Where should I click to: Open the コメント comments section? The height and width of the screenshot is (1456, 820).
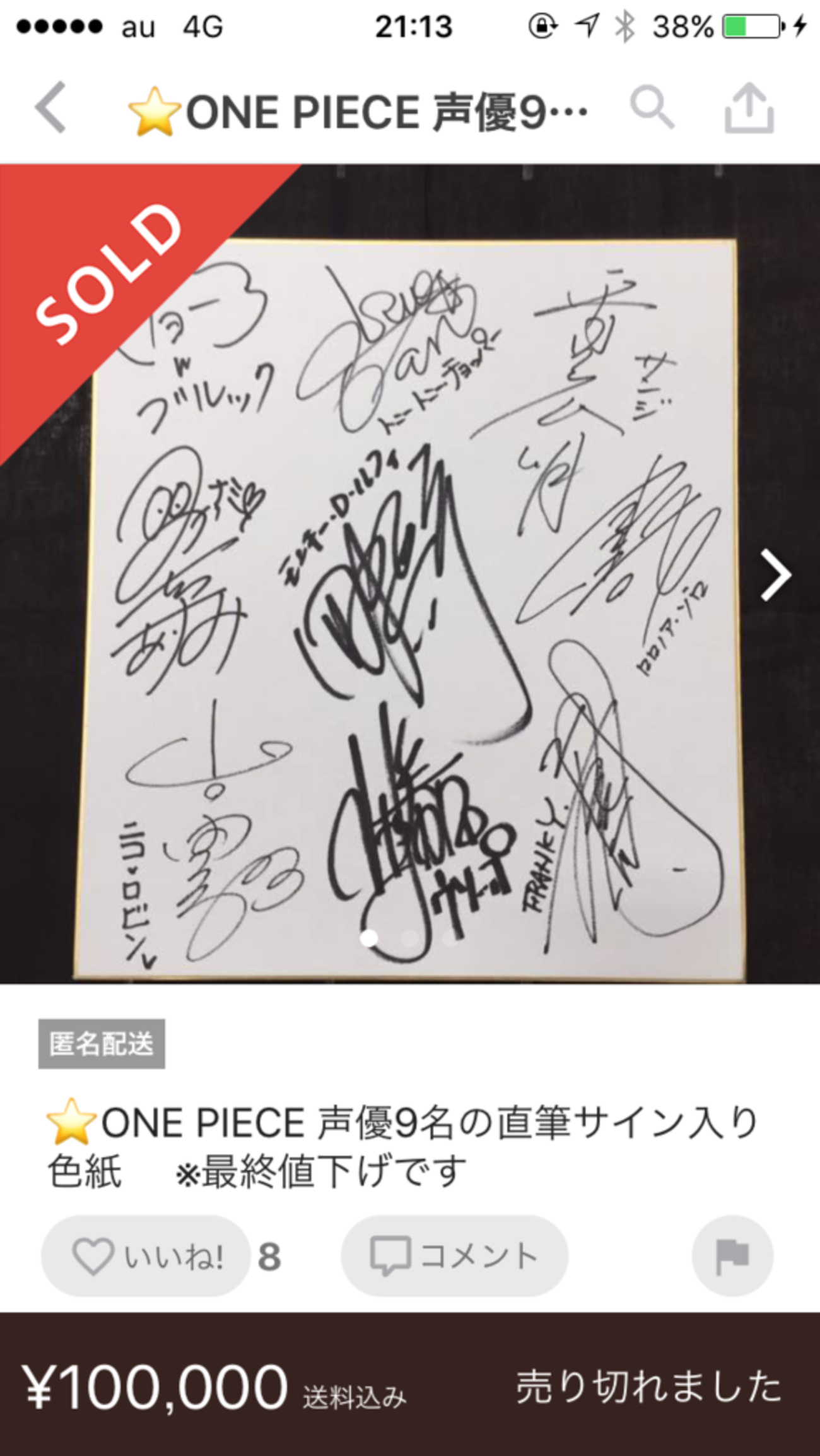tap(454, 1256)
